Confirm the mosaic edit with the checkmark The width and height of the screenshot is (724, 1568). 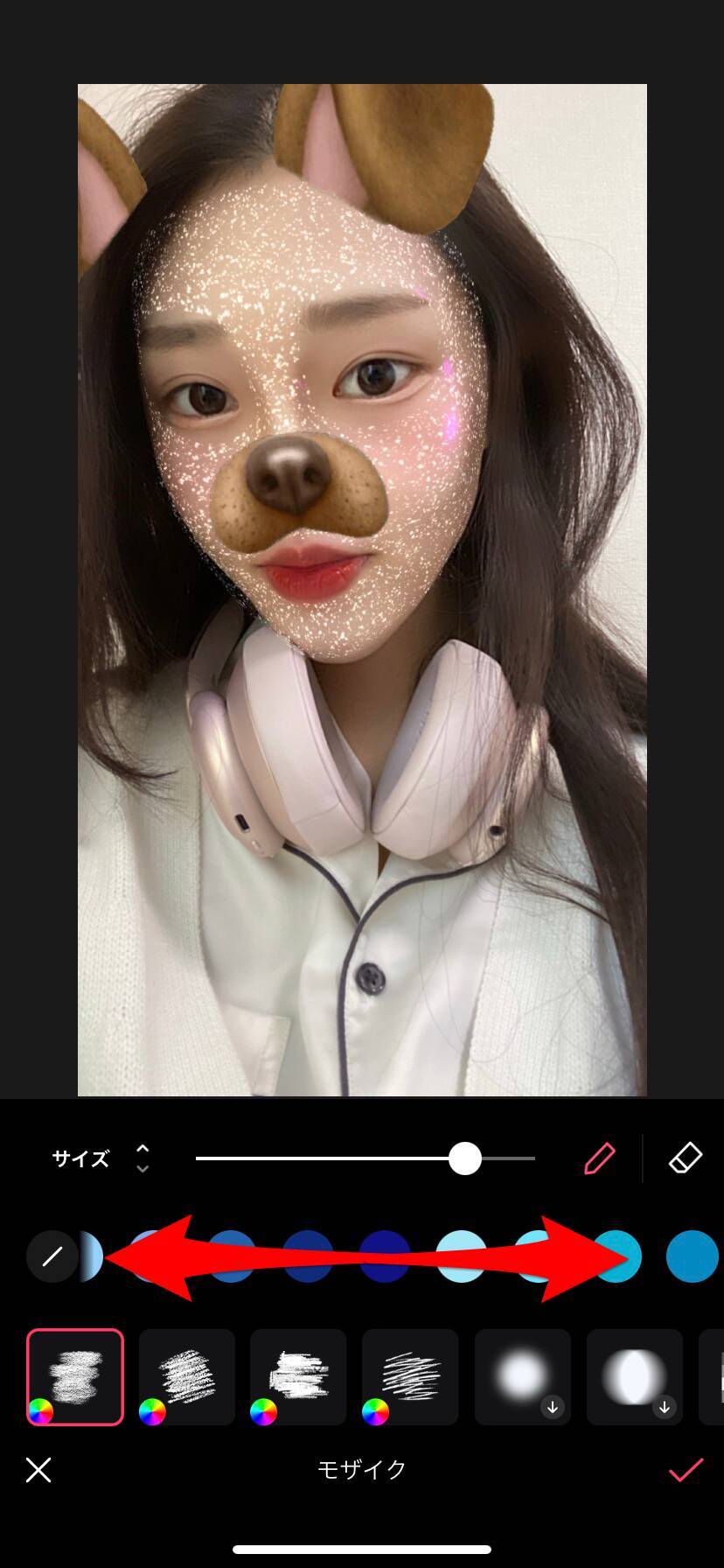point(686,1470)
